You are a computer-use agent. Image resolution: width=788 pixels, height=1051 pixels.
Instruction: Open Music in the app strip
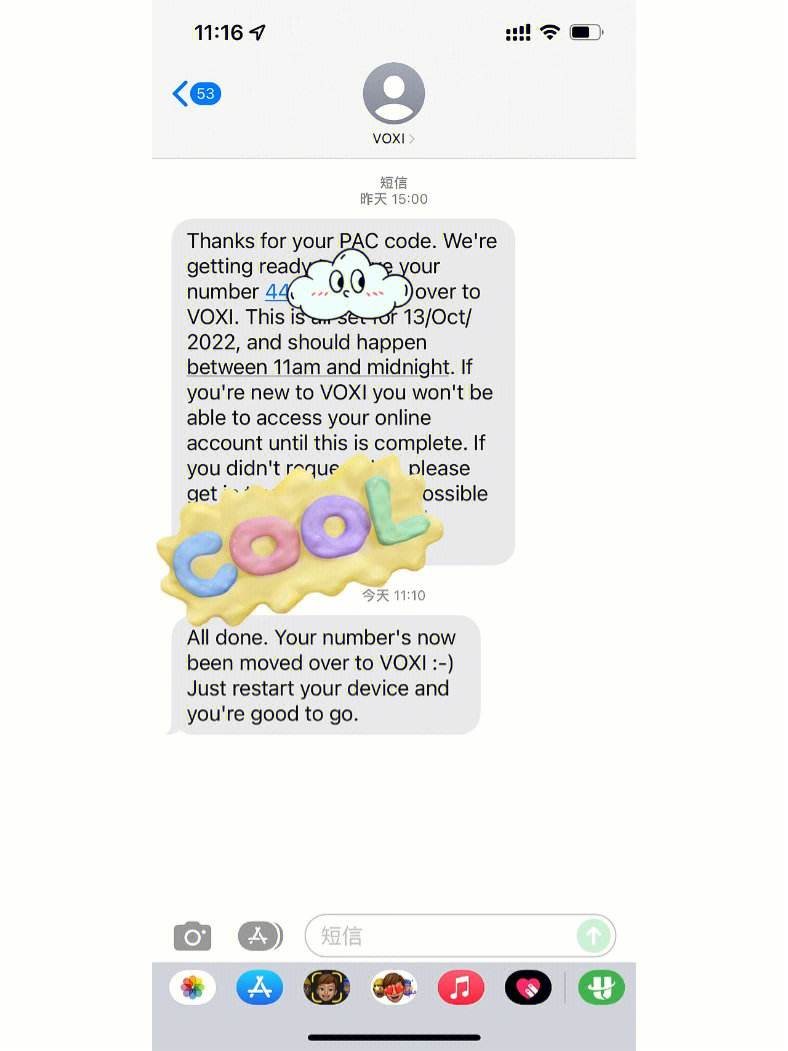point(460,988)
